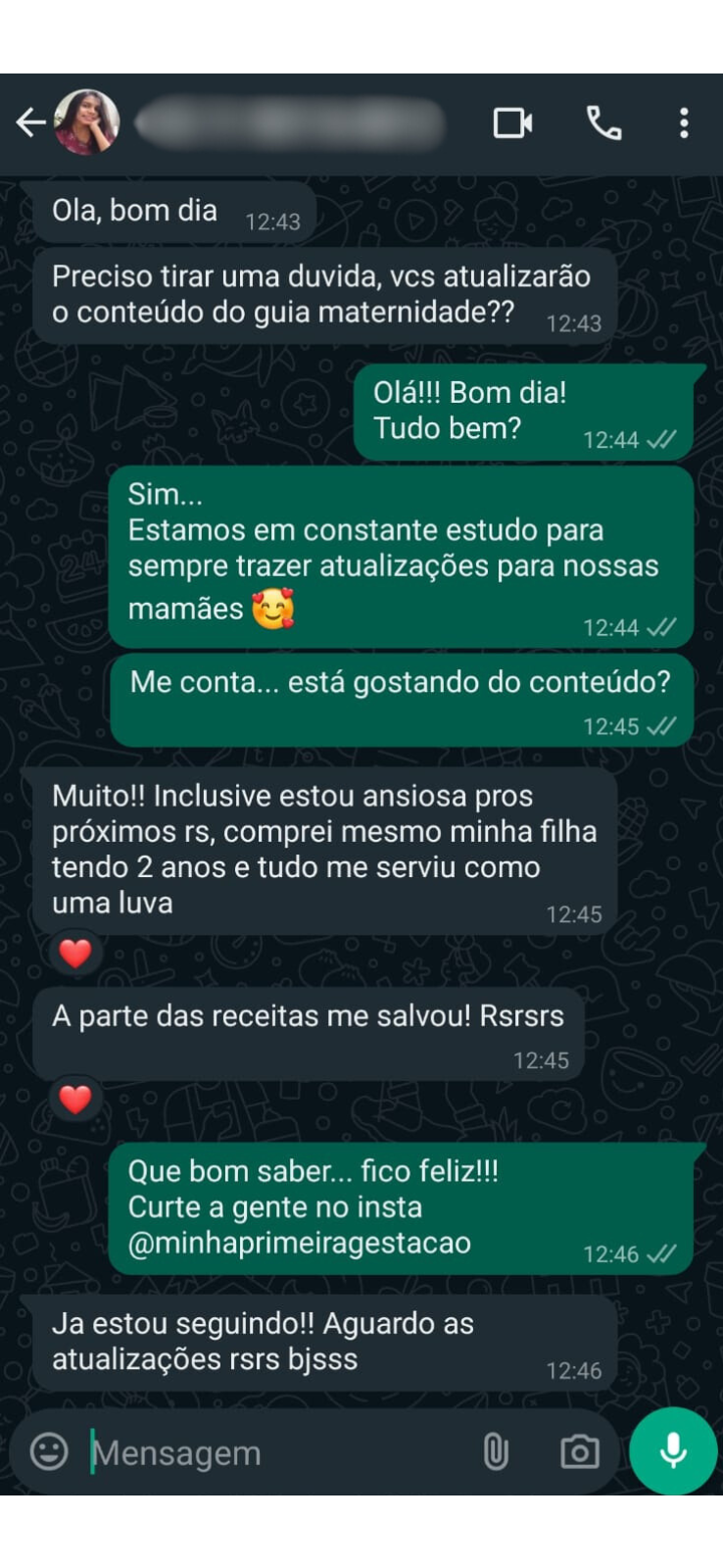Attach a file with the paperclip
Screen dimensions: 723x1568
pos(496,1451)
